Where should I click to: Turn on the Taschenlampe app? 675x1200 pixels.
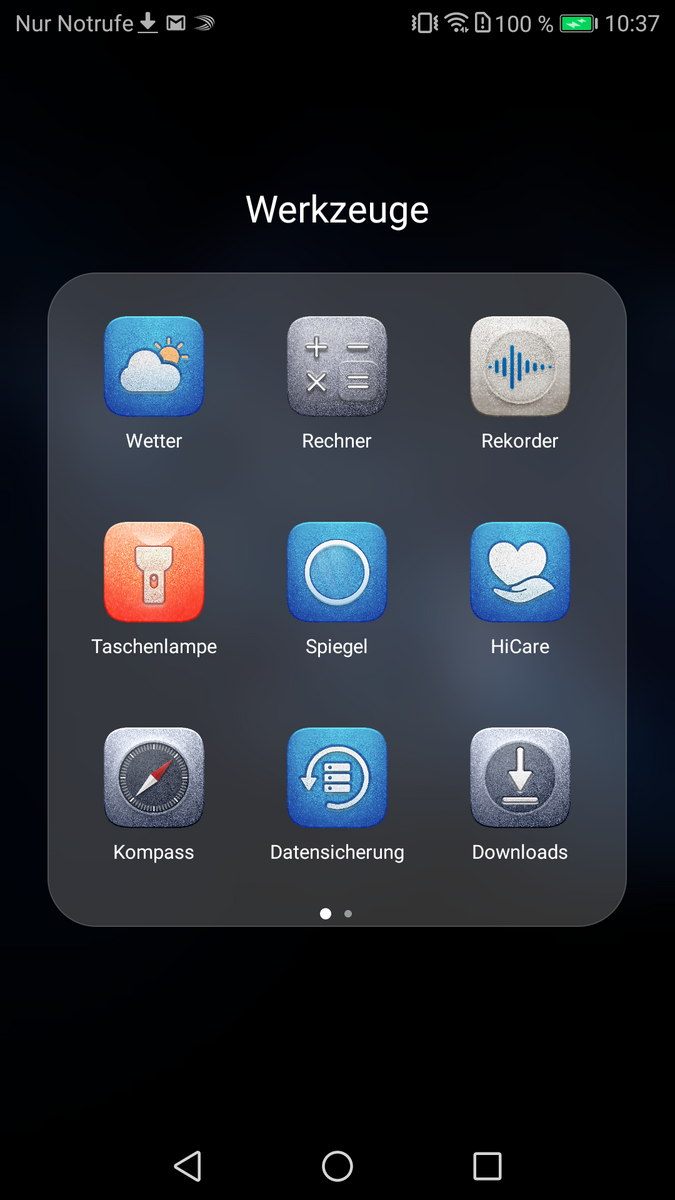[x=154, y=572]
